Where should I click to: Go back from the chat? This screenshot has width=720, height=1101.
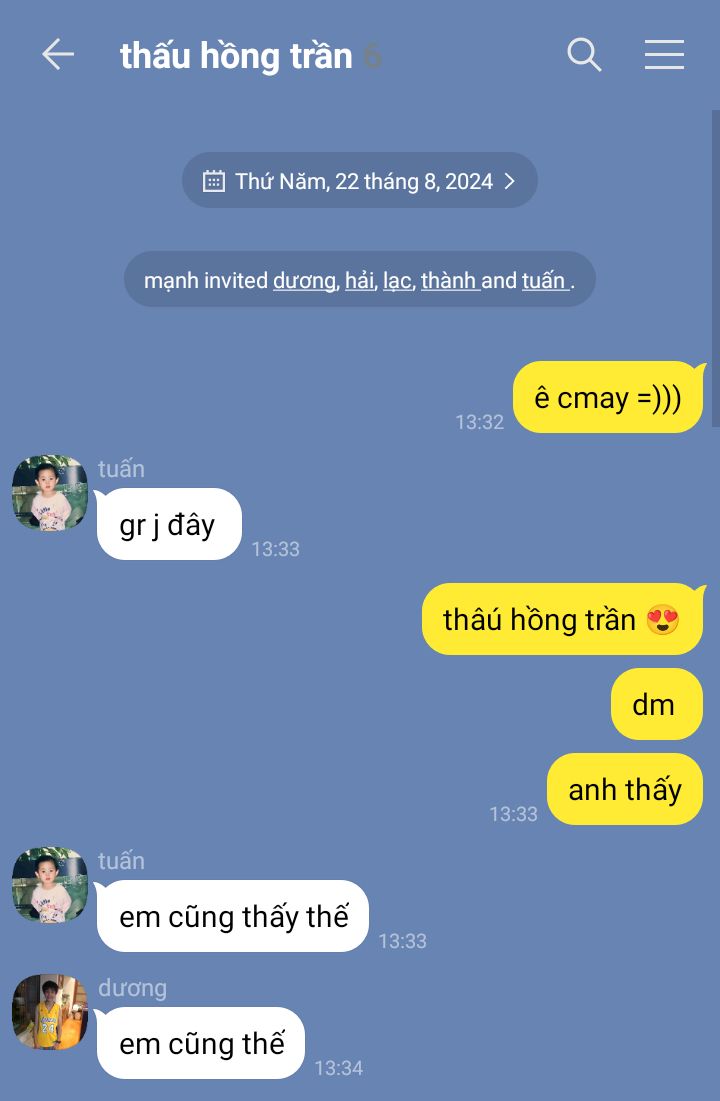click(58, 55)
